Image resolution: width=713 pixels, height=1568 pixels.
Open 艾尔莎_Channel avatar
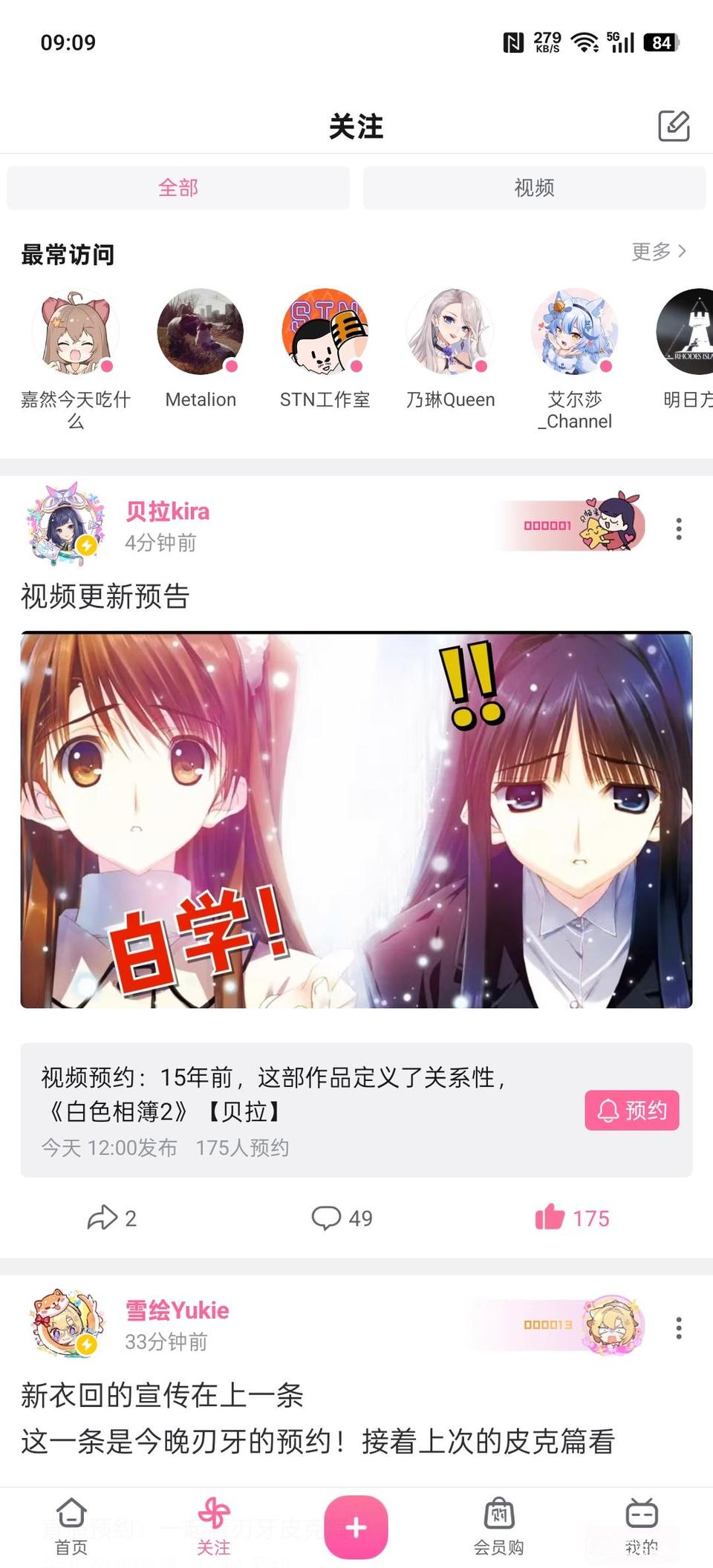[x=575, y=332]
